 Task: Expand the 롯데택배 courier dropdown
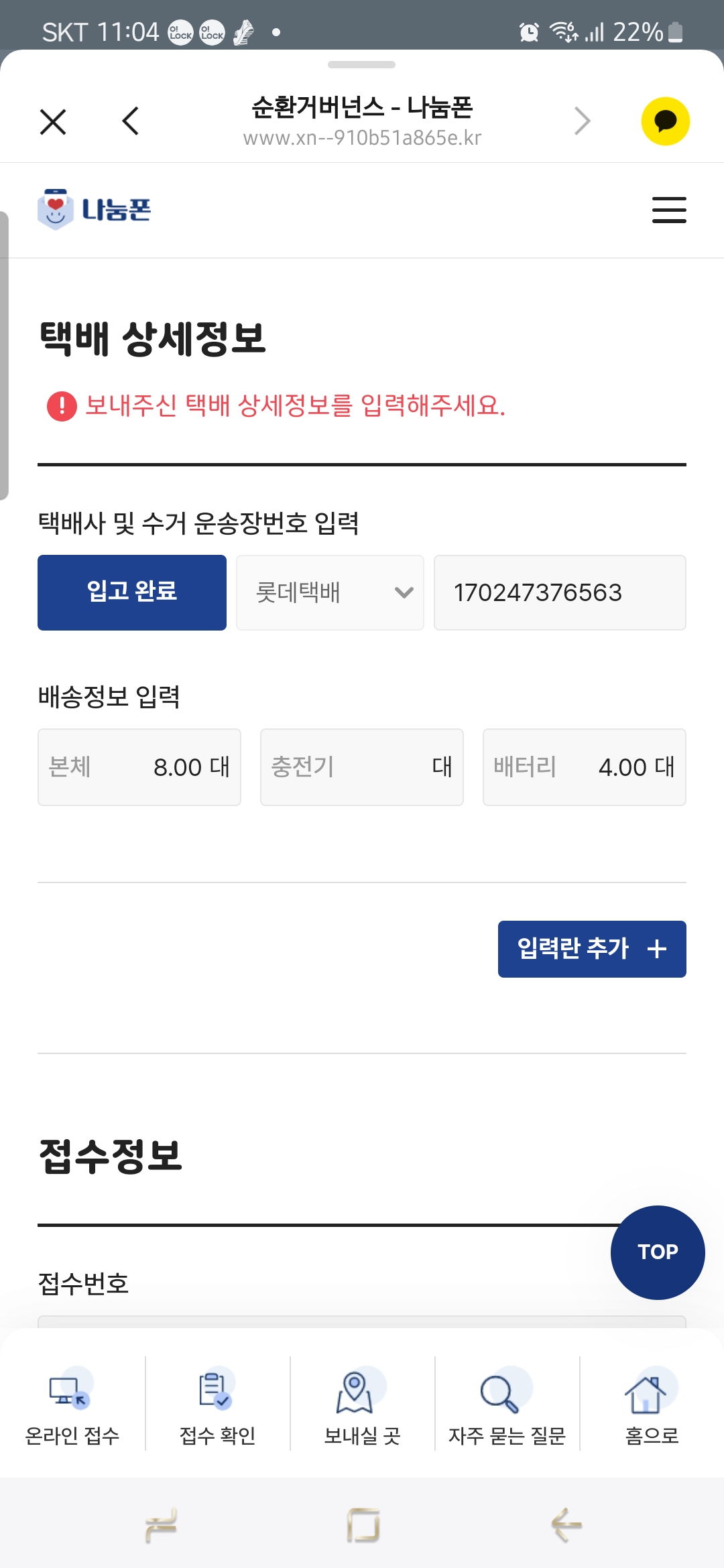point(330,592)
